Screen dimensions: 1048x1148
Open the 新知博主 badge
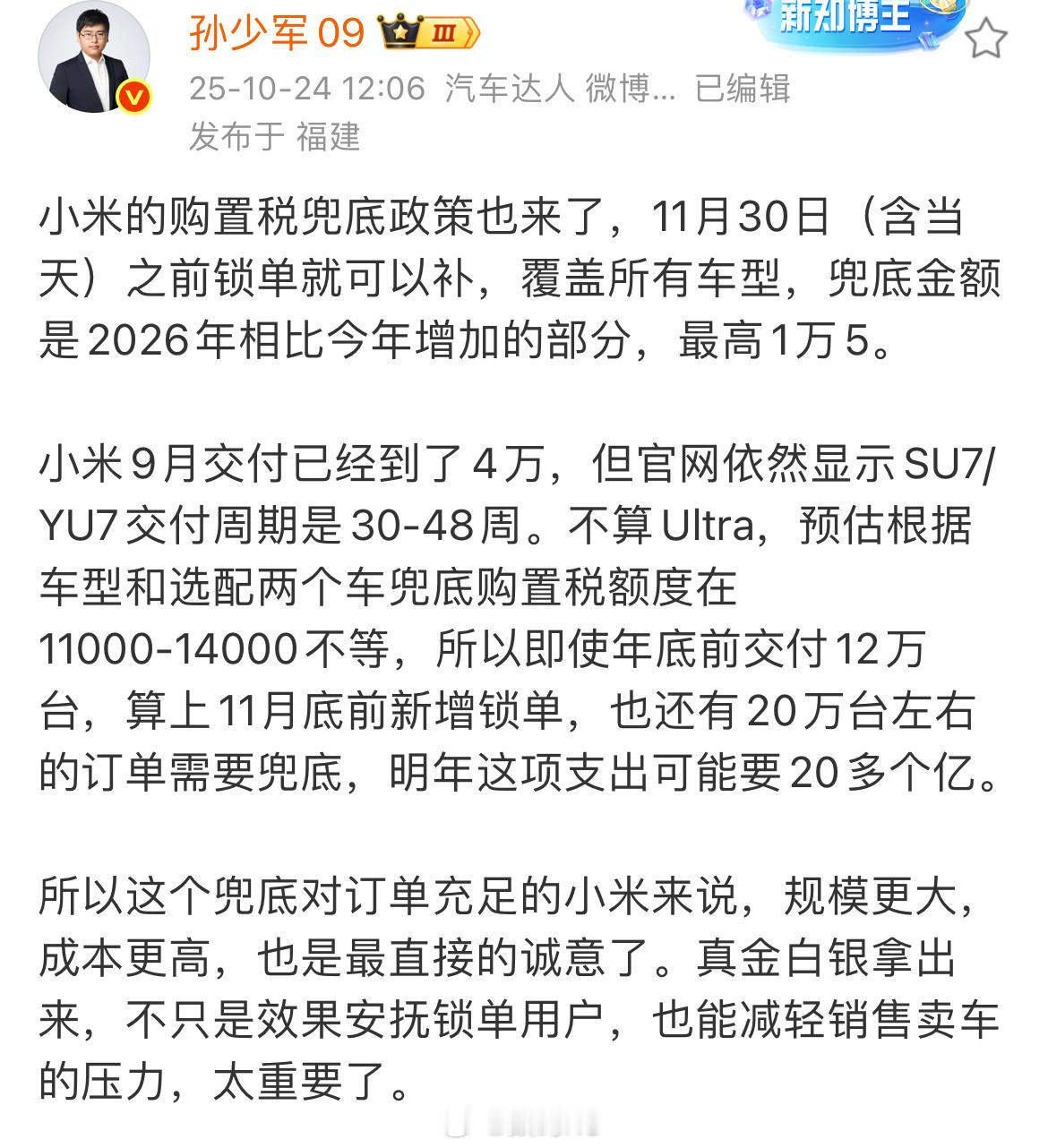click(x=855, y=18)
